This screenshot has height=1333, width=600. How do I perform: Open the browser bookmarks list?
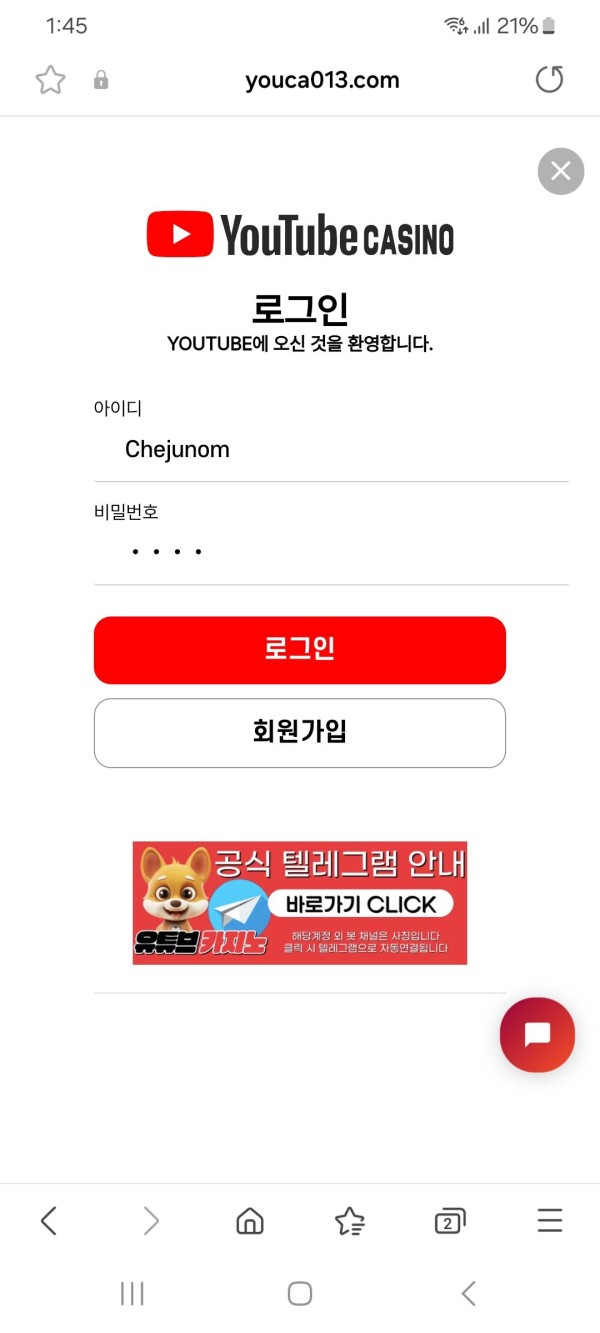pyautogui.click(x=349, y=1221)
